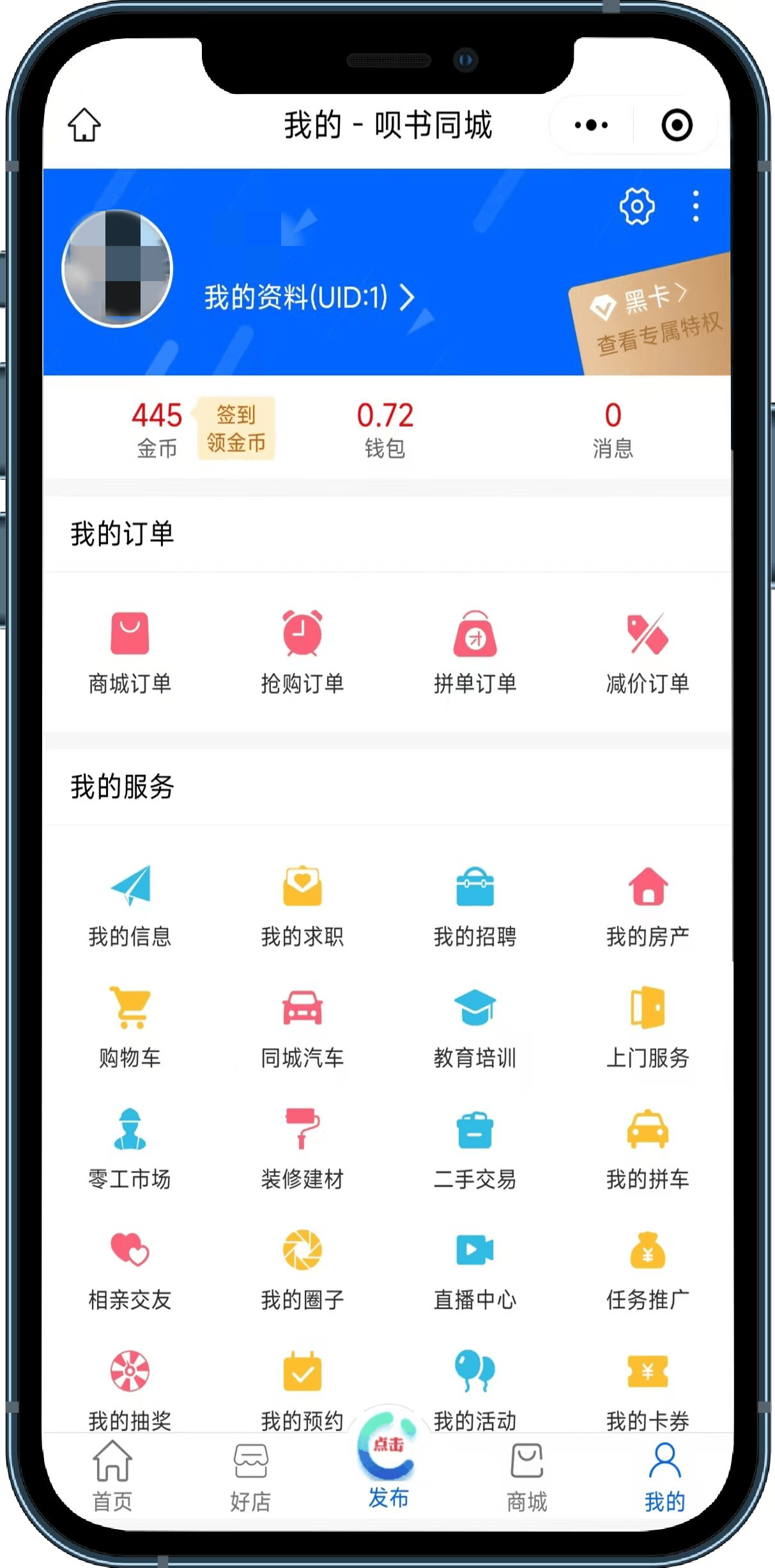Open 直播中心 live center
775x1568 pixels.
point(475,1270)
